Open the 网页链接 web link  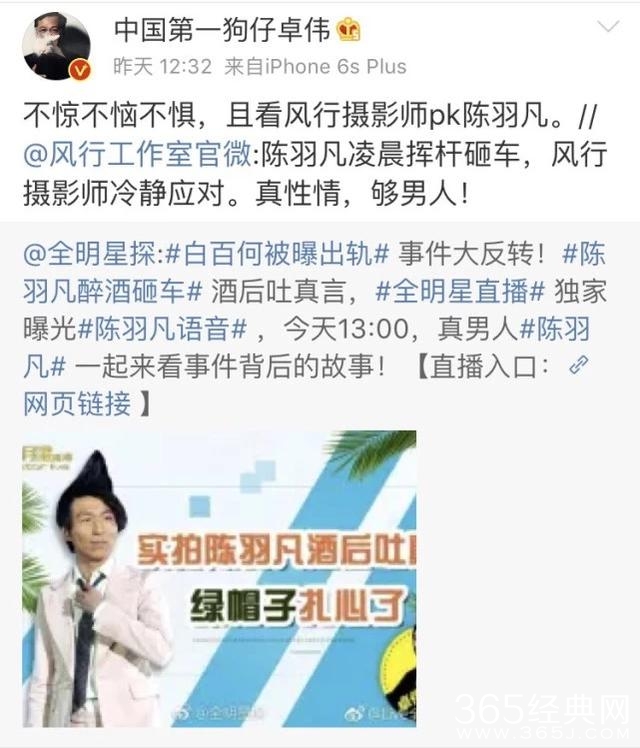point(76,404)
